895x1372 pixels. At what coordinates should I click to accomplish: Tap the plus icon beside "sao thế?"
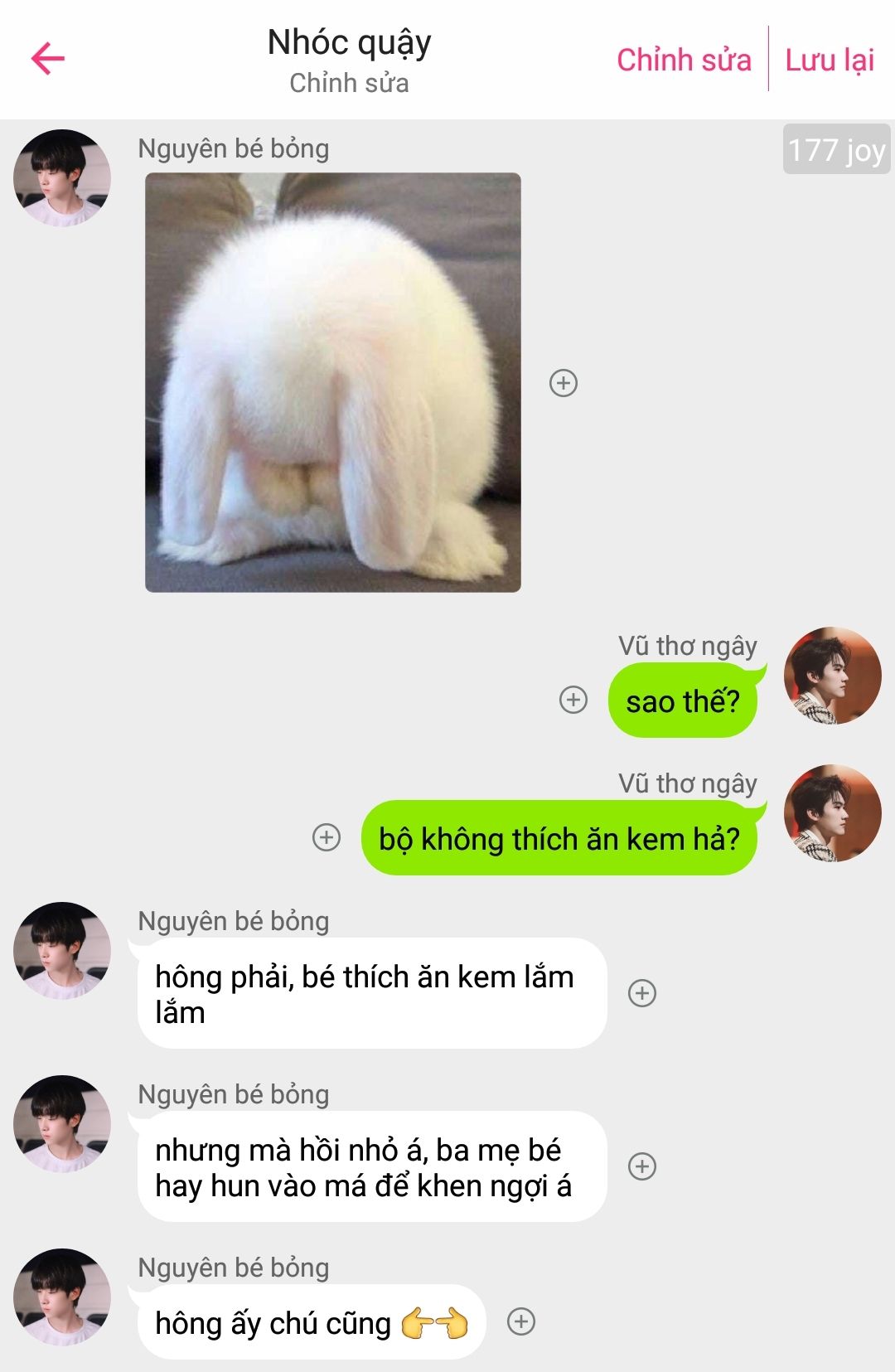[573, 700]
